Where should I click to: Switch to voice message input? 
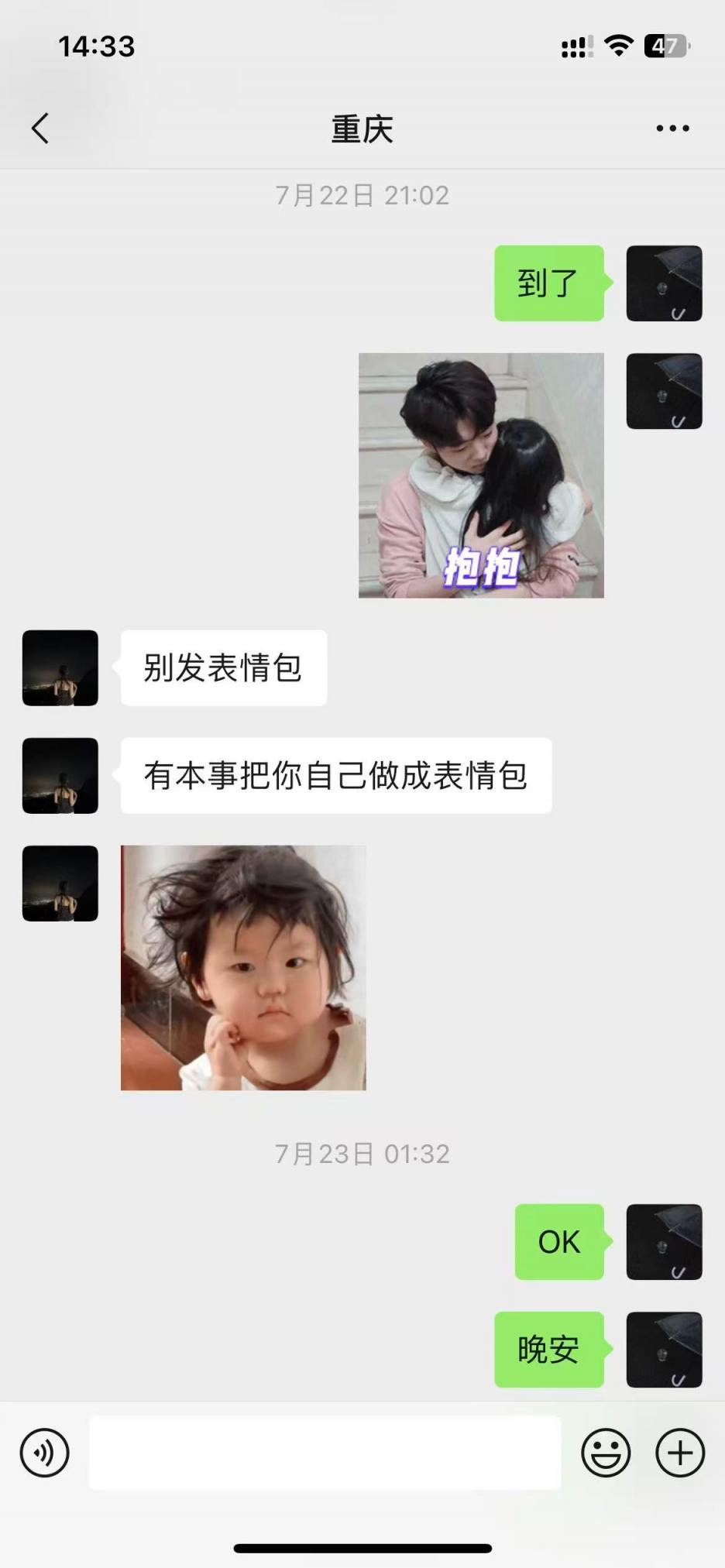44,1453
